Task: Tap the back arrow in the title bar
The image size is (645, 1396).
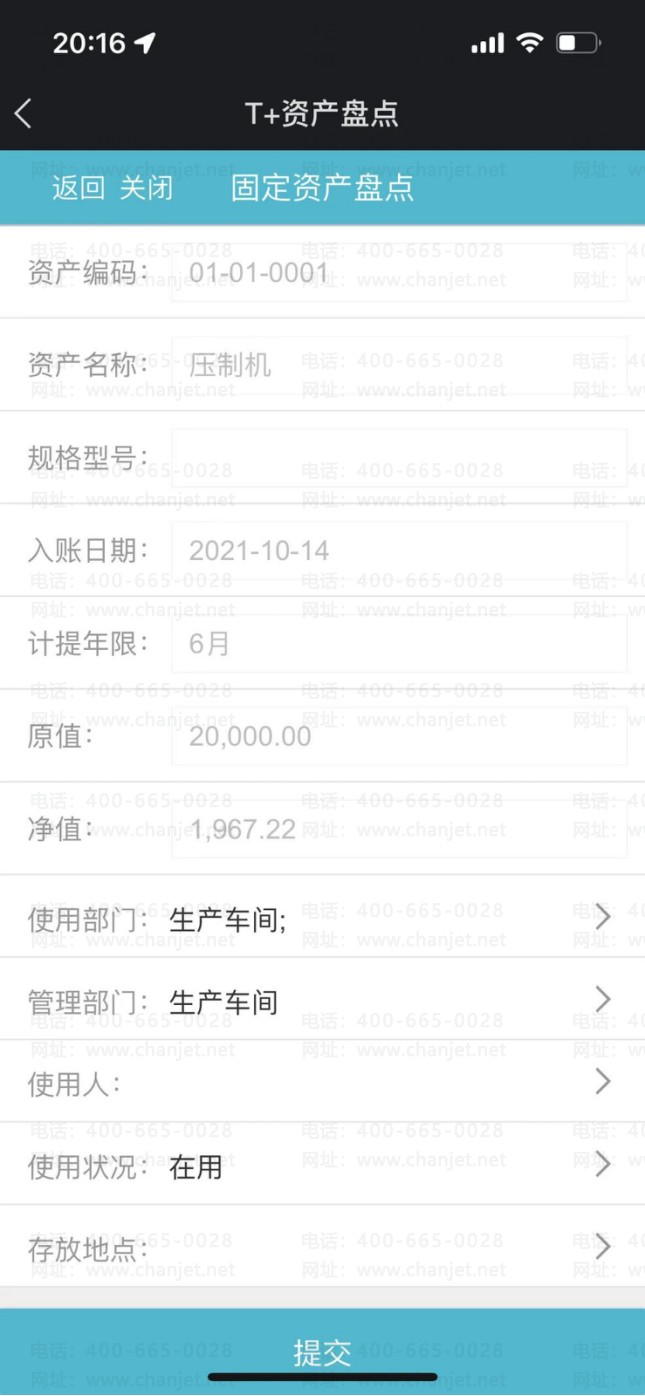Action: (24, 113)
